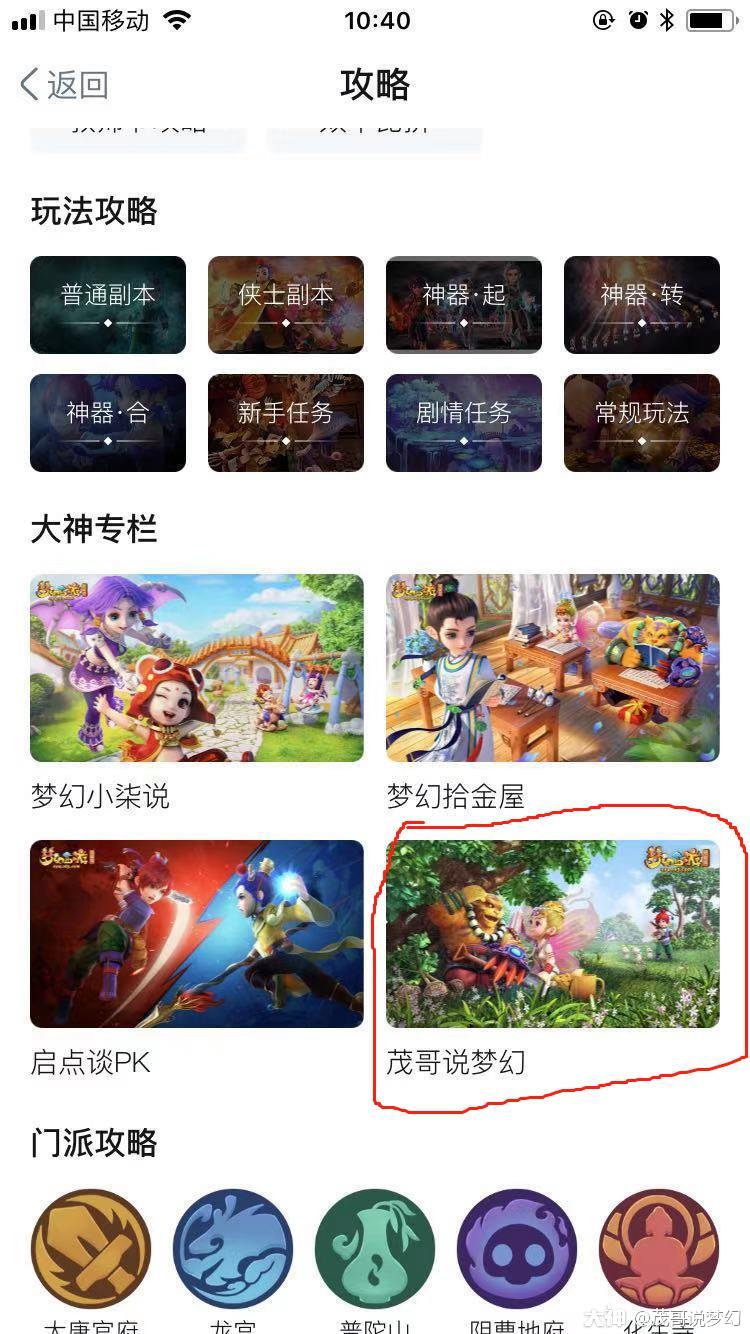Viewport: 750px width, 1334px height.
Task: Tap the 化生寺 faction icon
Action: (x=659, y=1249)
